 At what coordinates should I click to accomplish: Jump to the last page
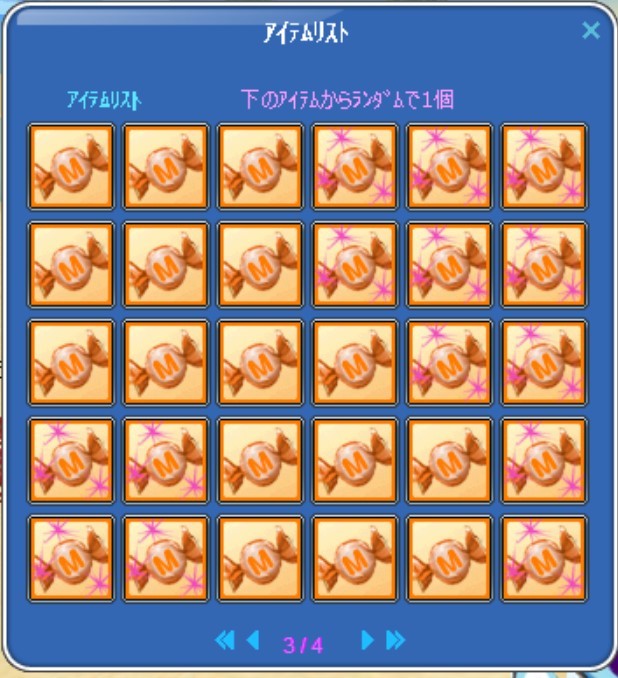[x=396, y=639]
